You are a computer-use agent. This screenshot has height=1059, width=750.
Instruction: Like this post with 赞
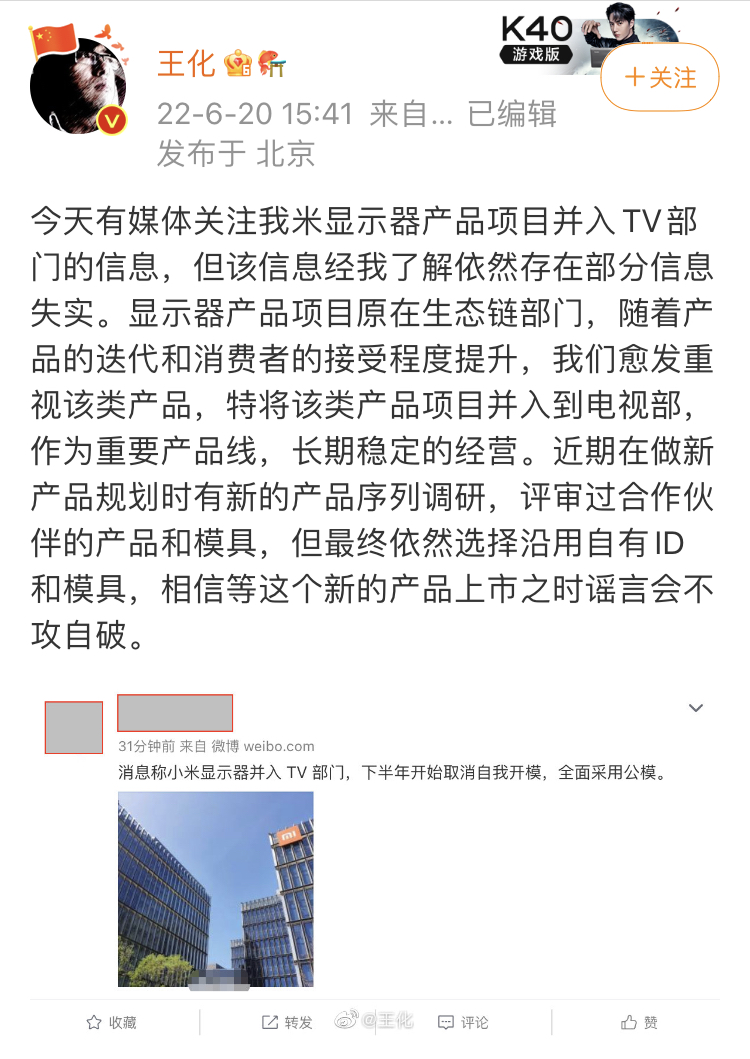[640, 1022]
